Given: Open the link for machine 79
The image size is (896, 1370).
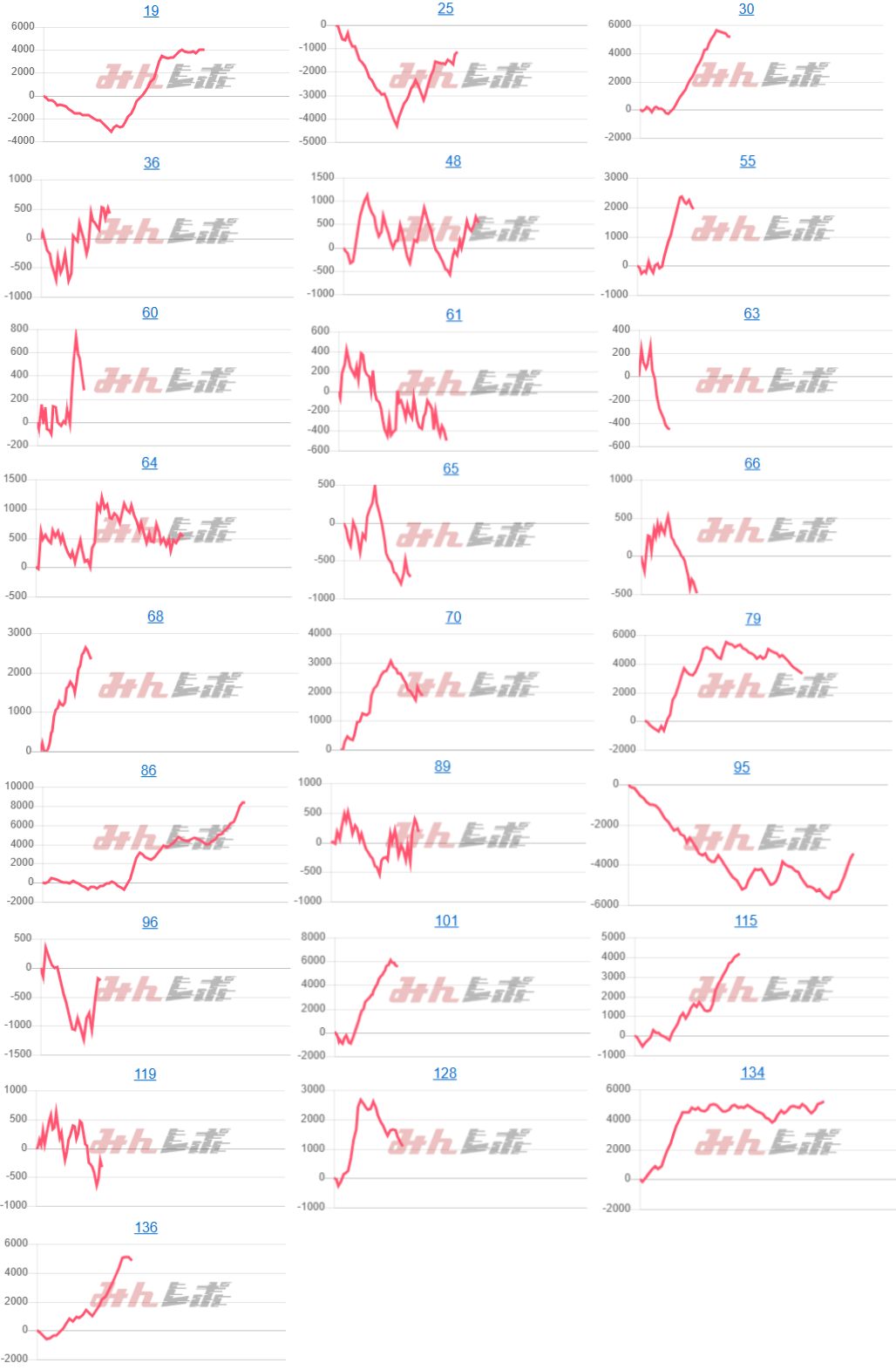Looking at the screenshot, I should [753, 619].
